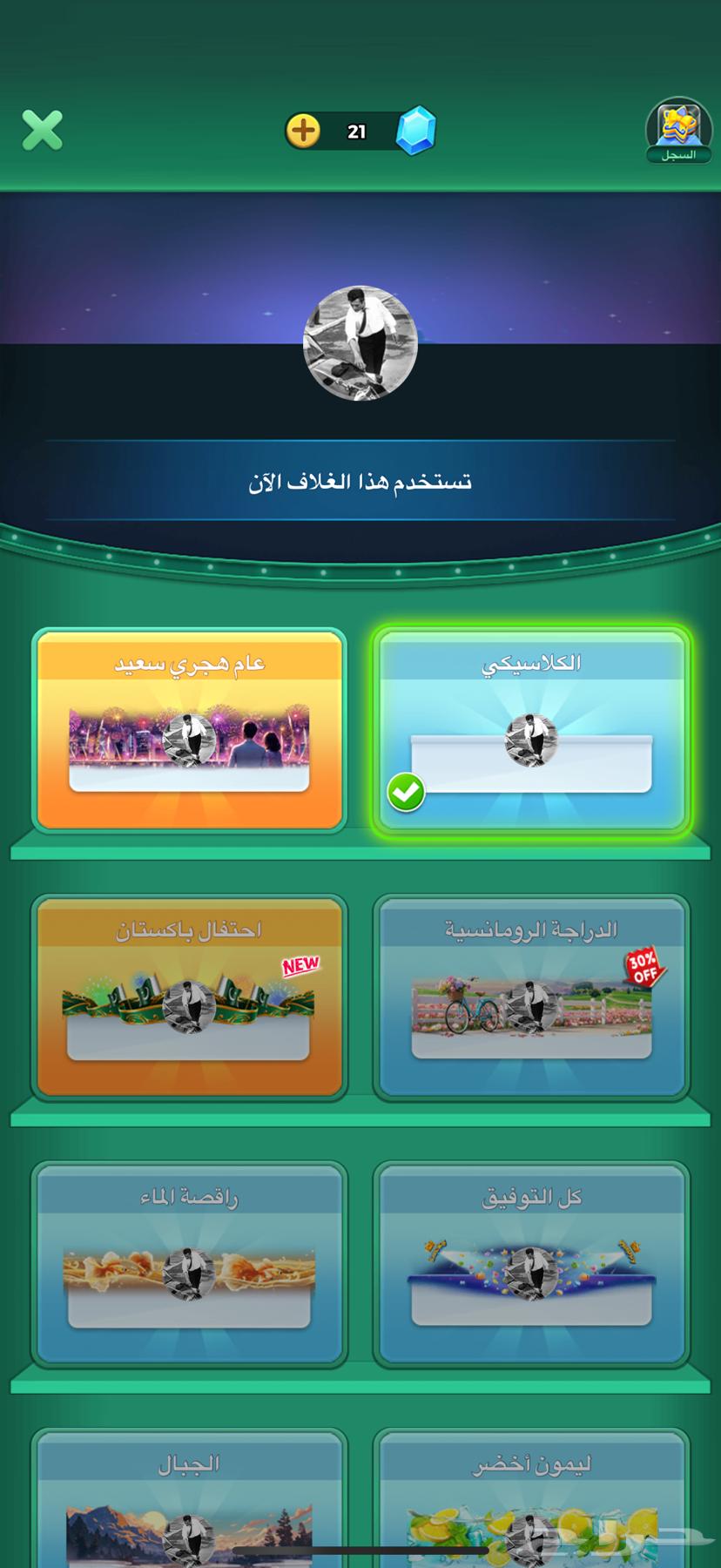
Task: Choose the احتفال باكستان cover
Action: tap(189, 997)
